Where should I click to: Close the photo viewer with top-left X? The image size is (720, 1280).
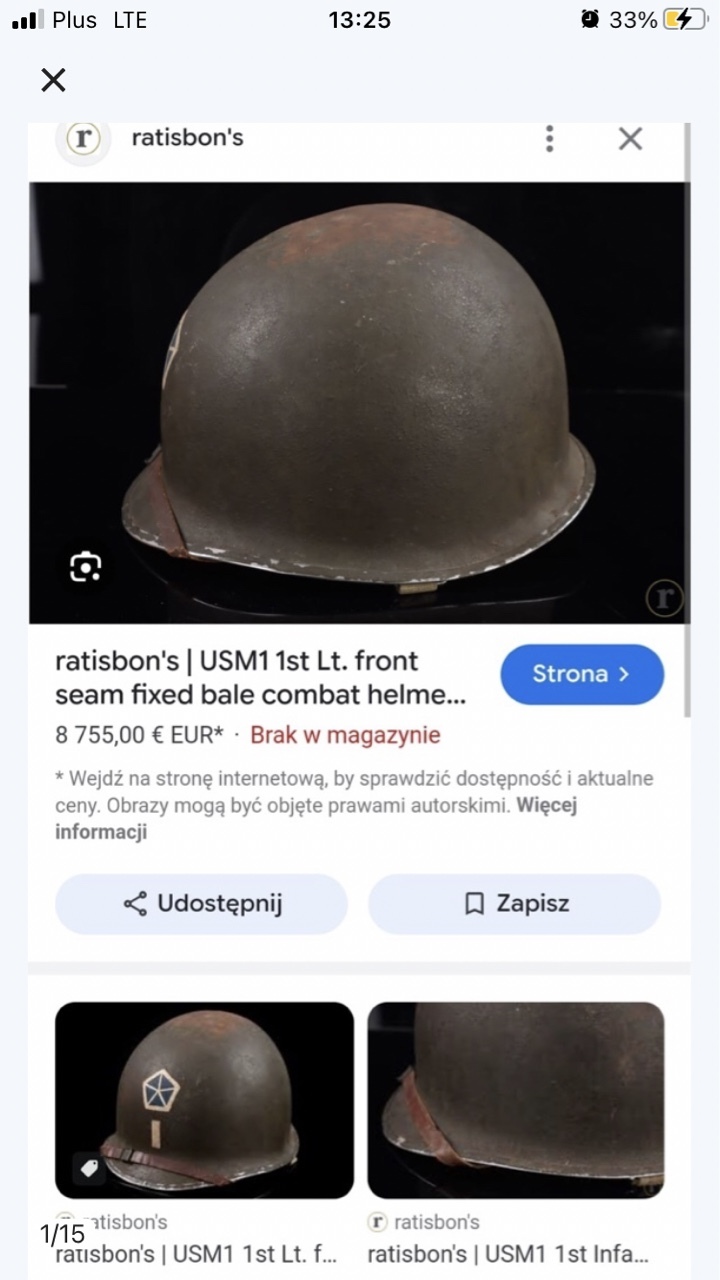coord(53,80)
